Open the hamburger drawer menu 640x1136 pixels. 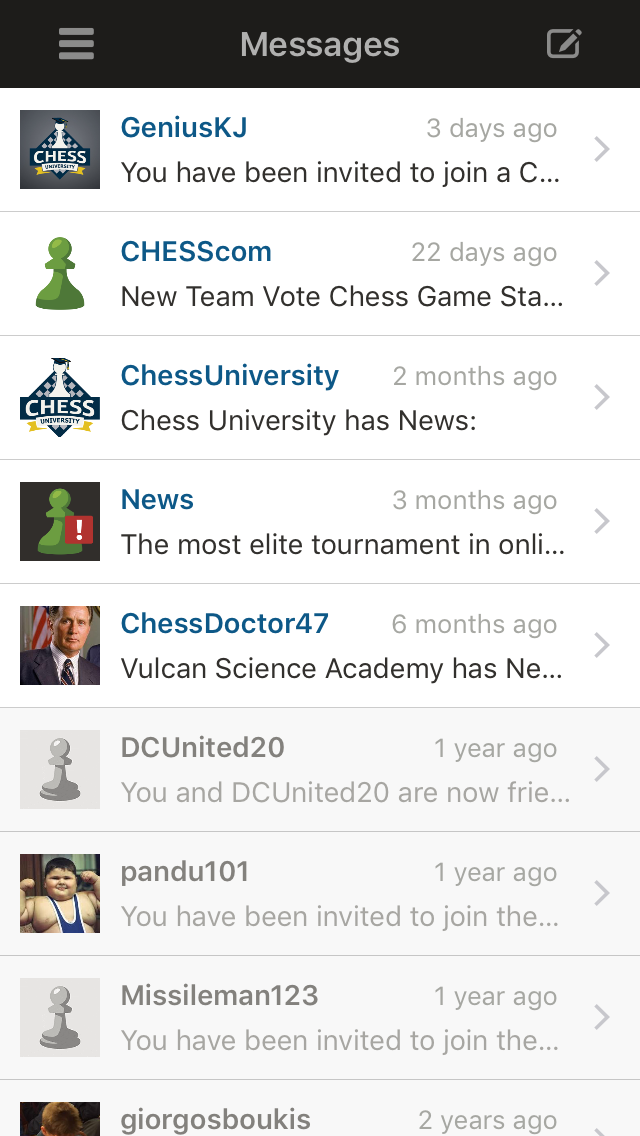76,44
